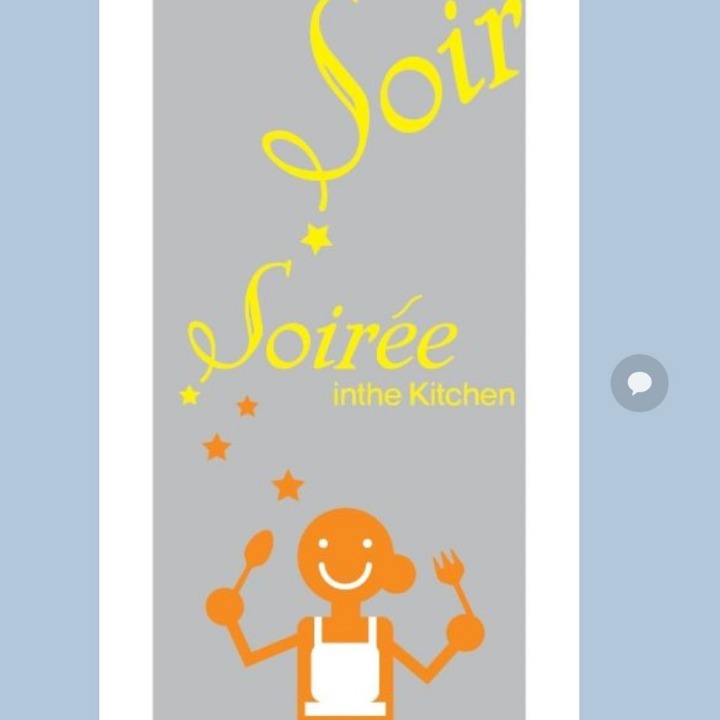Open the comment bubble button
Screen dimensions: 720x720
[639, 383]
